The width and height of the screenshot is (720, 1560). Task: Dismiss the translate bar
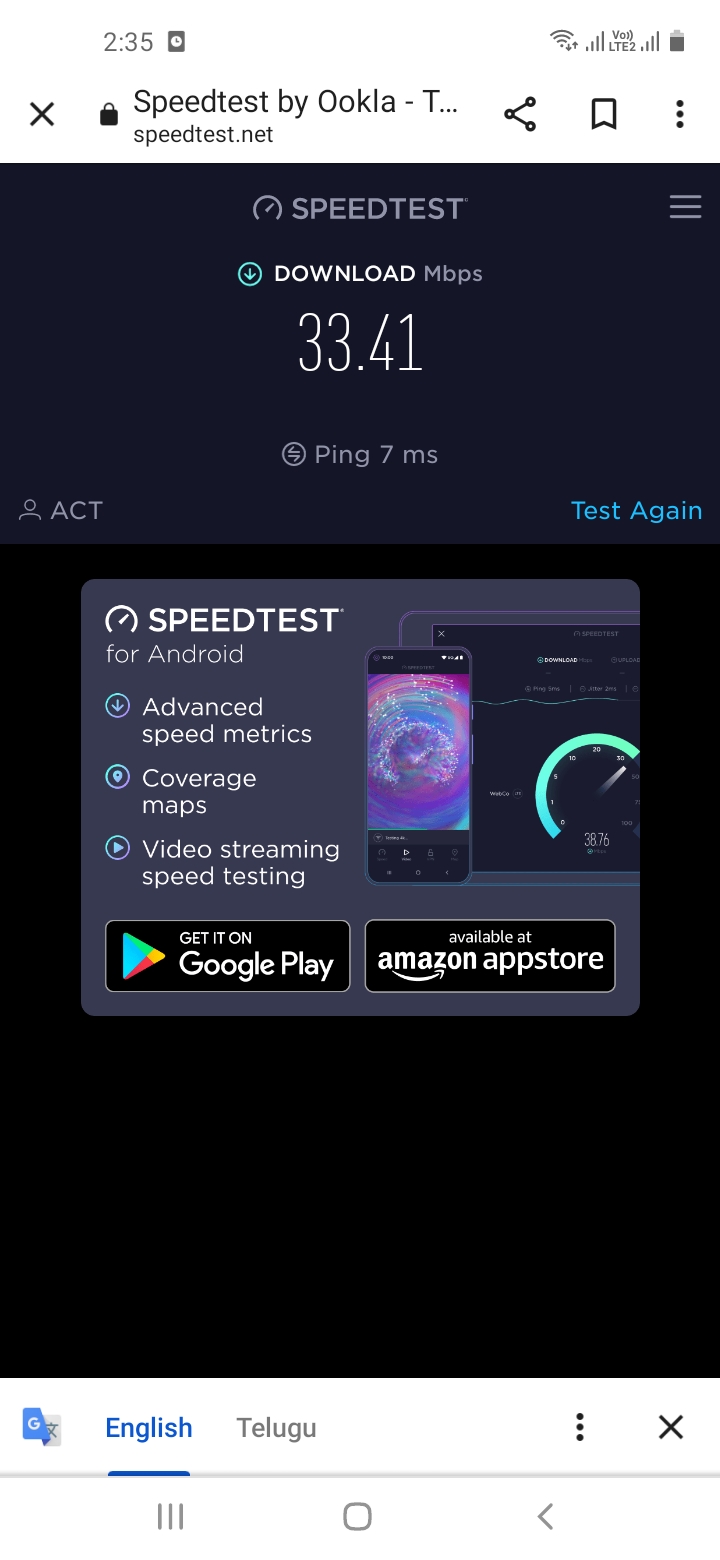671,1427
